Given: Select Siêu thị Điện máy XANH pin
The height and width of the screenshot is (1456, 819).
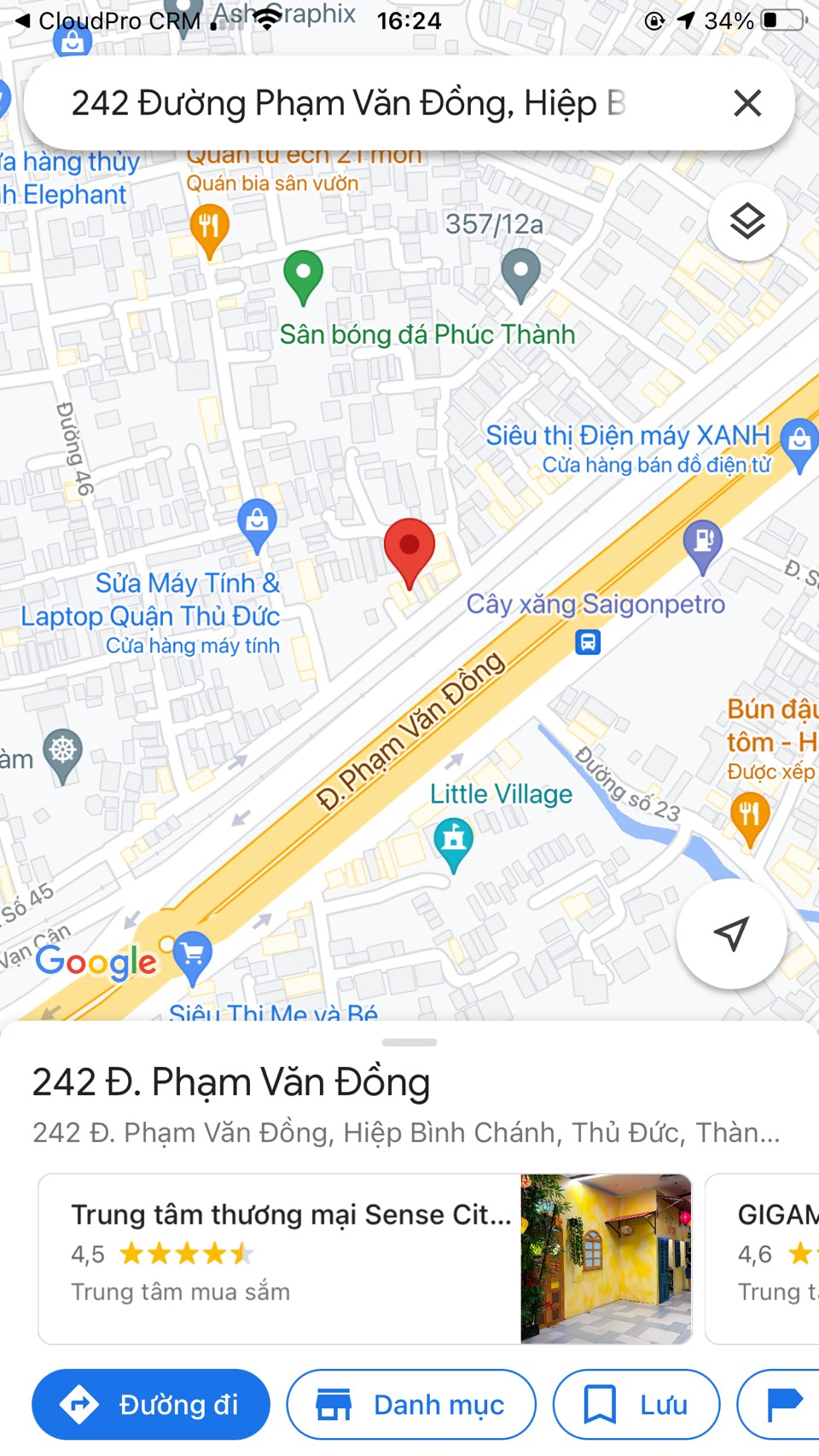Looking at the screenshot, I should point(799,442).
